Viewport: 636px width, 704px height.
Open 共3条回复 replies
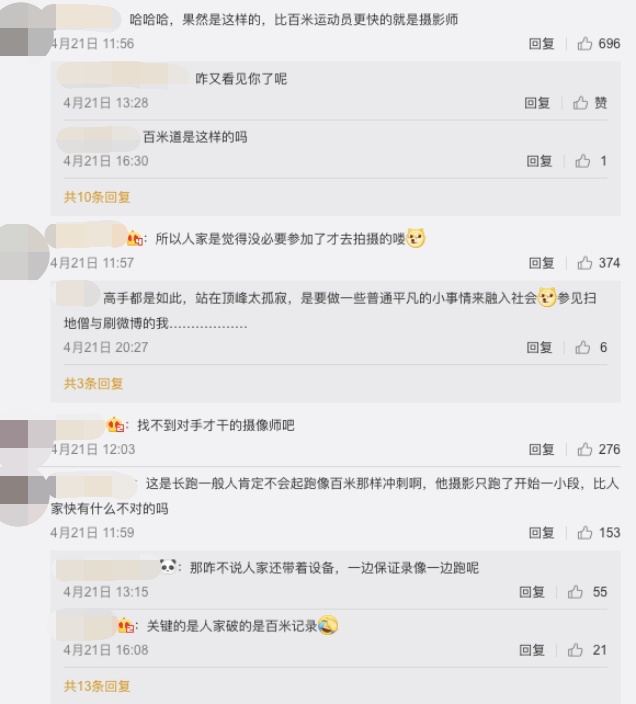coord(94,383)
